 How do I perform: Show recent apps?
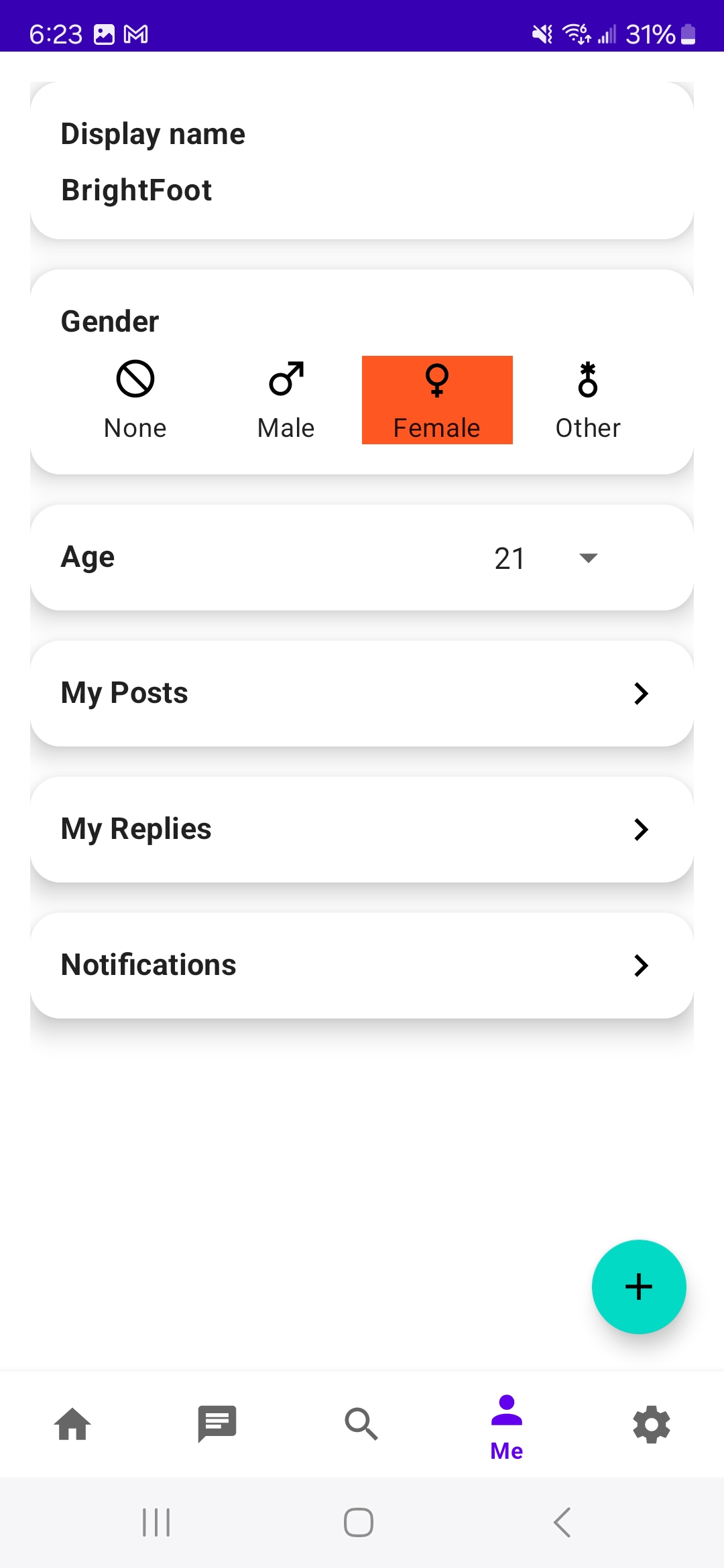point(156,1522)
